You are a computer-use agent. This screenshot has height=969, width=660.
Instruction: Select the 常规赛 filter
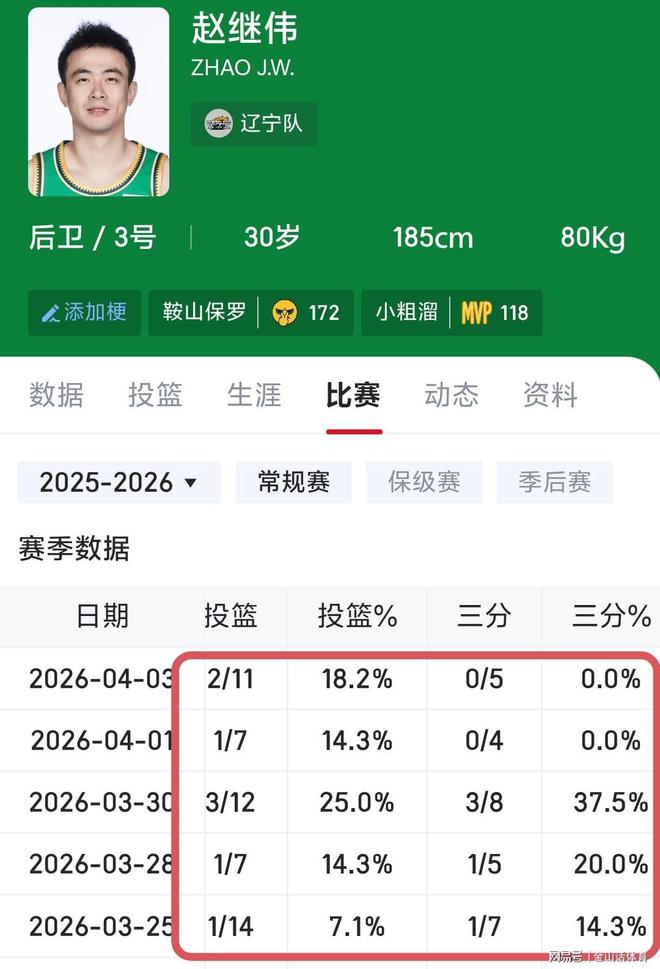click(293, 482)
